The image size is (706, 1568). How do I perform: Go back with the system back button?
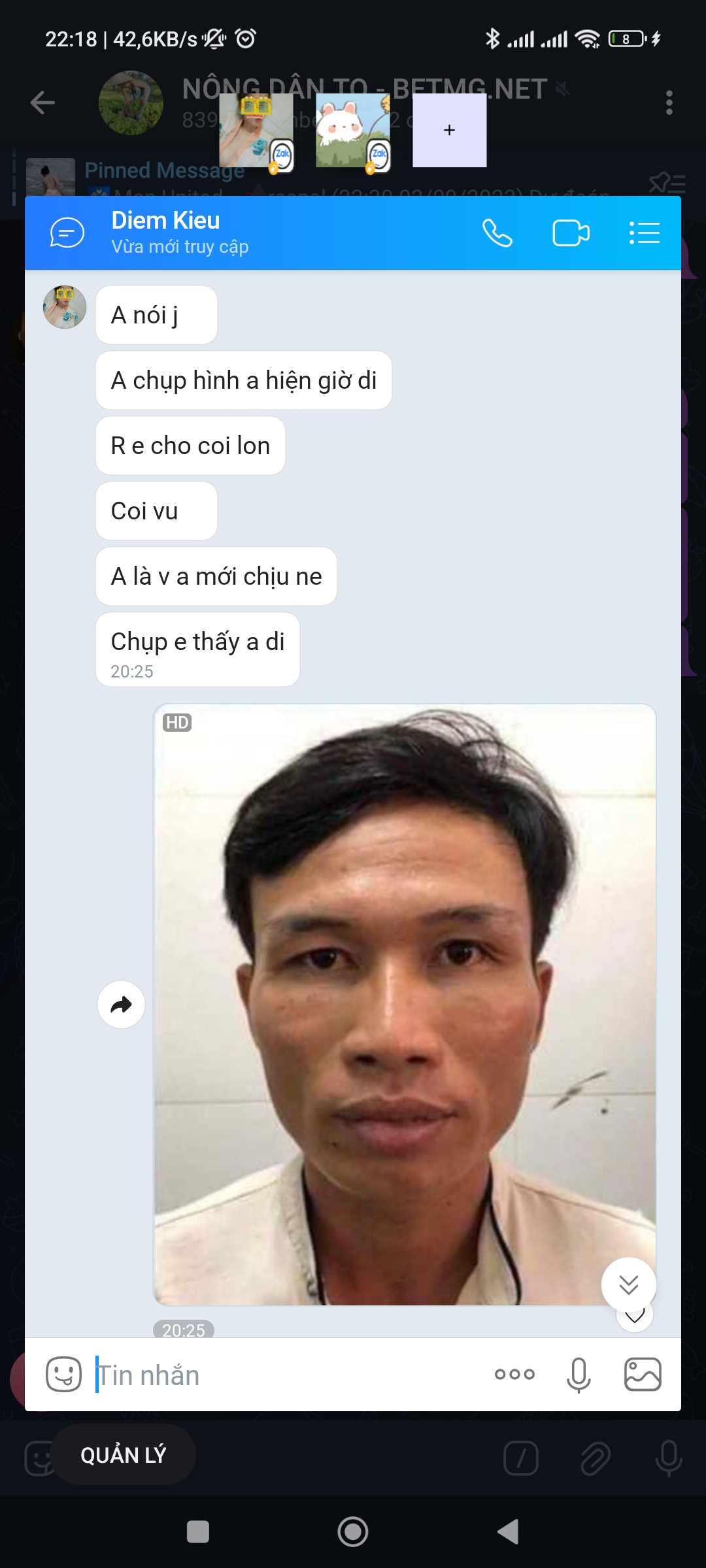point(508,1531)
